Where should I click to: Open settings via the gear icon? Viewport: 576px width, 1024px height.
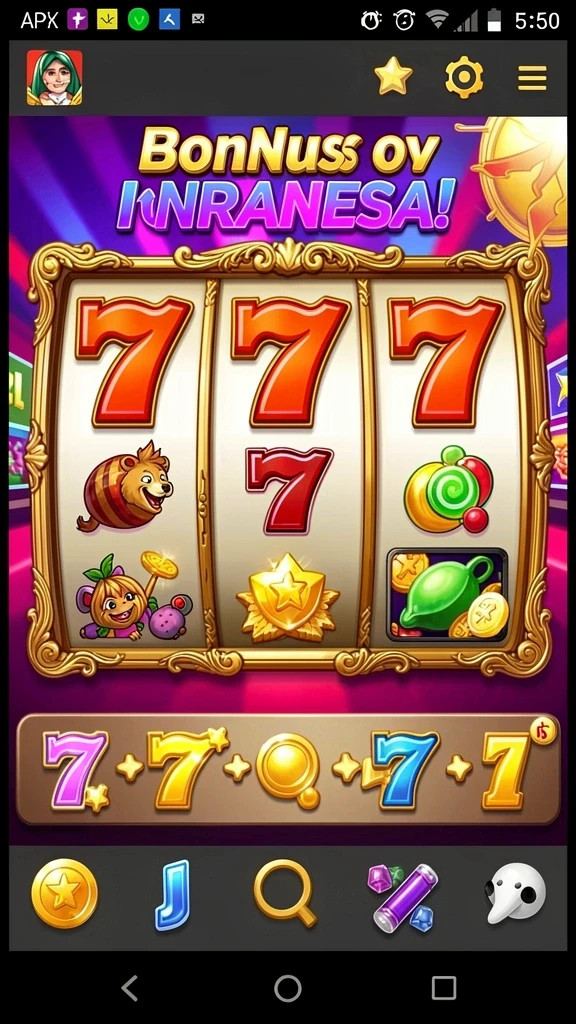coord(464,78)
